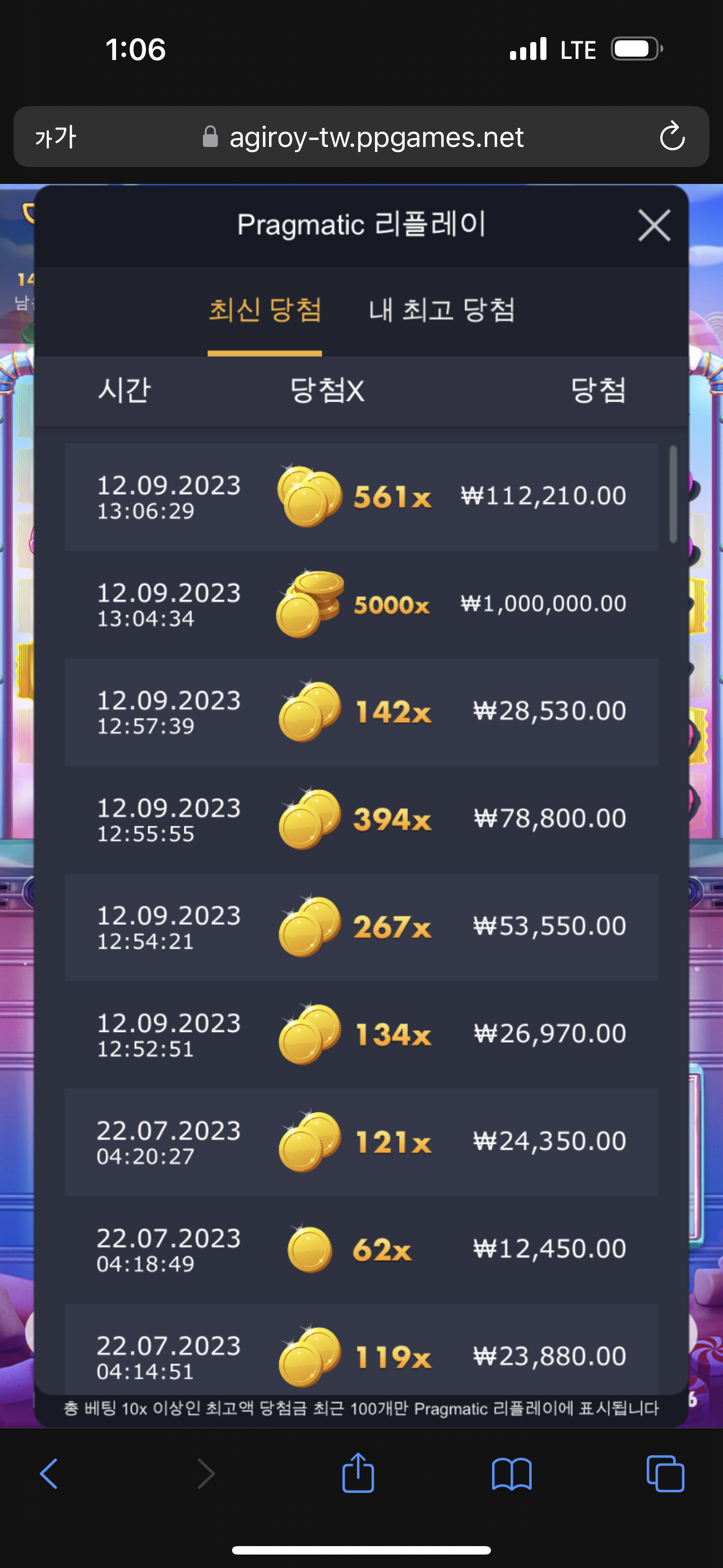
Task: Close the Pragmatic 리플레이 dialog
Action: pyautogui.click(x=654, y=225)
